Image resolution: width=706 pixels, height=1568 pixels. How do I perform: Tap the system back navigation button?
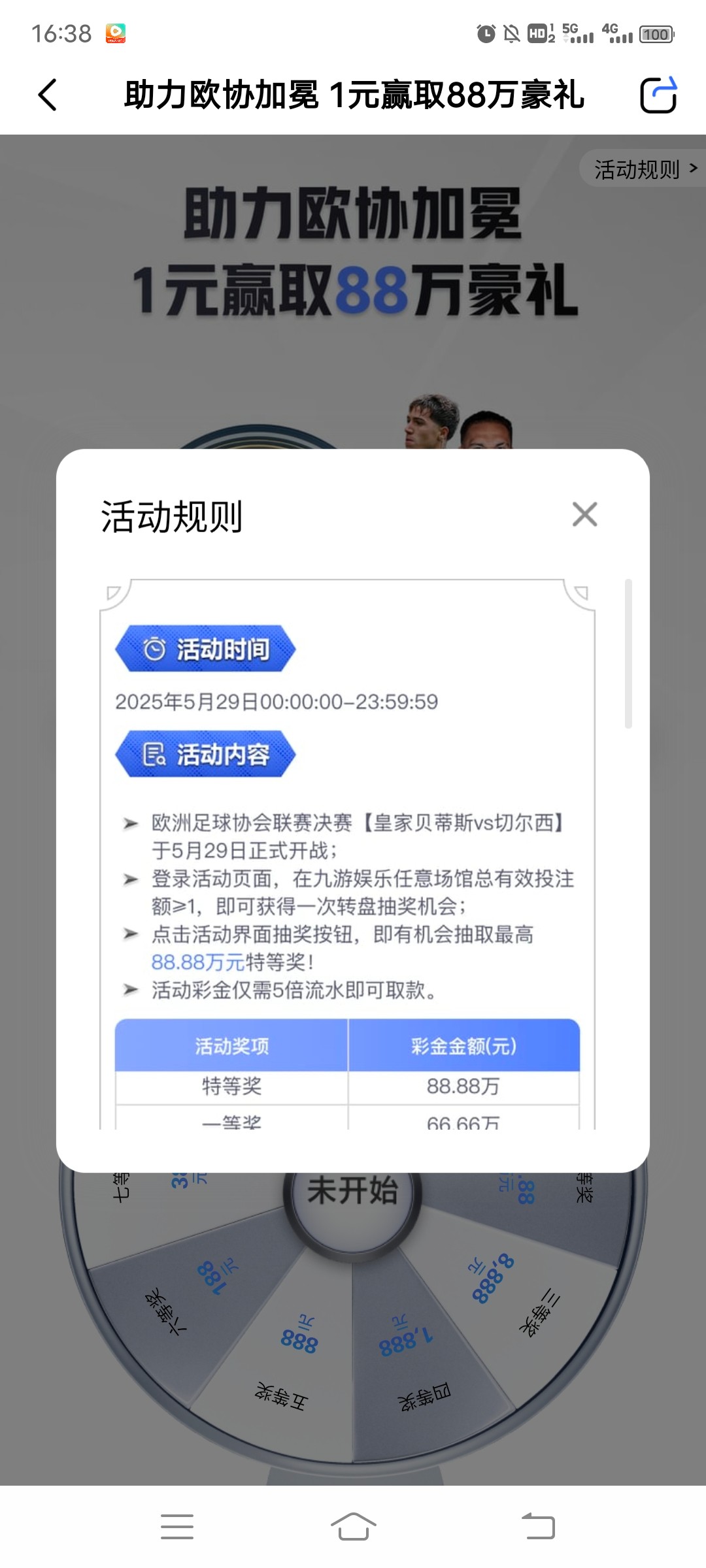pos(538,1526)
